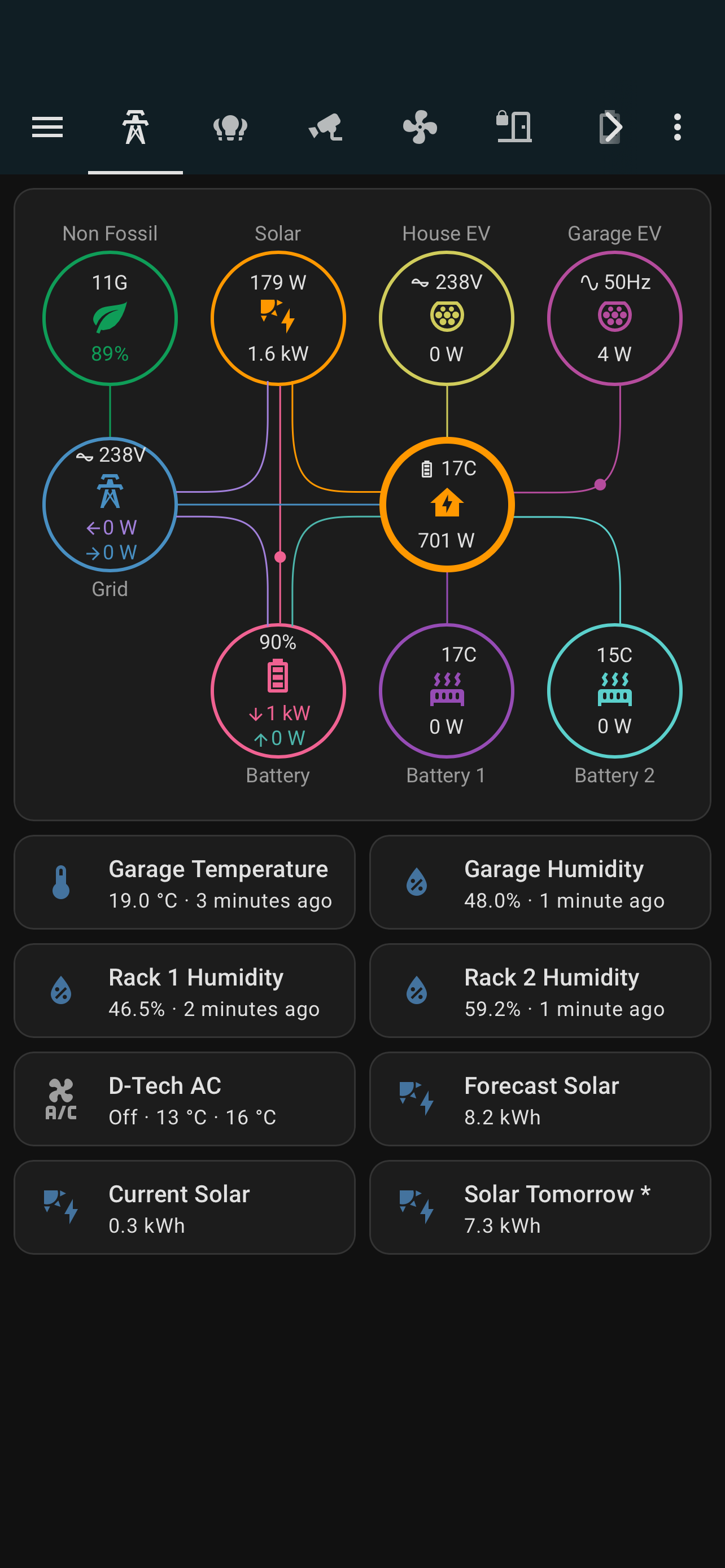Open the Rack 1 Humidity card
Image resolution: width=725 pixels, height=1568 pixels.
click(x=185, y=991)
